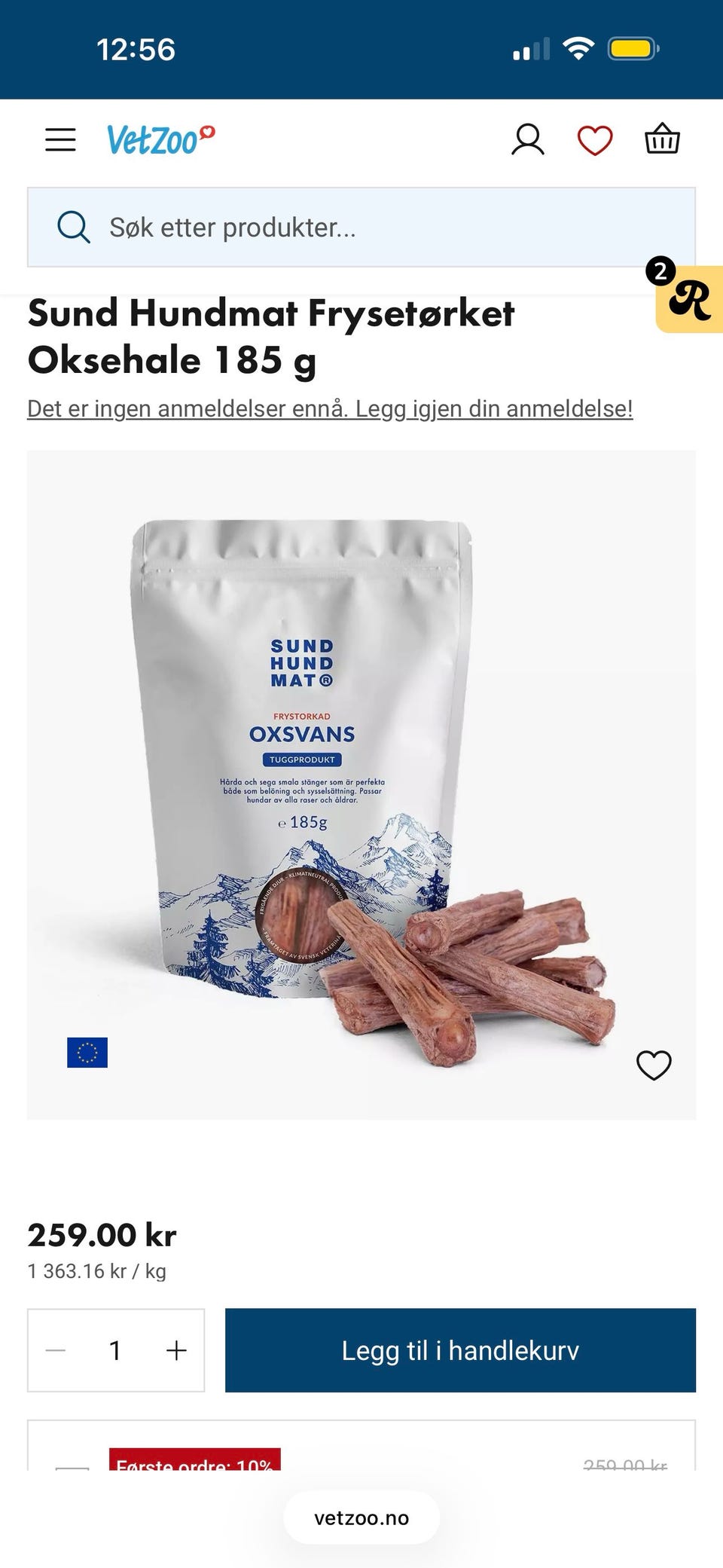
Task: Tap the vetzoo.no address pill
Action: (x=361, y=1518)
